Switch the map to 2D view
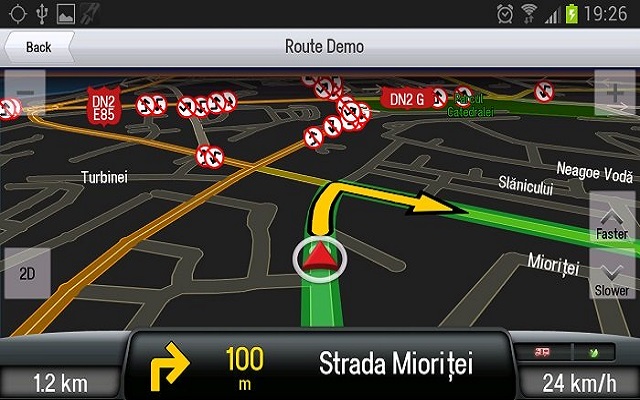The image size is (640, 400). coord(27,272)
